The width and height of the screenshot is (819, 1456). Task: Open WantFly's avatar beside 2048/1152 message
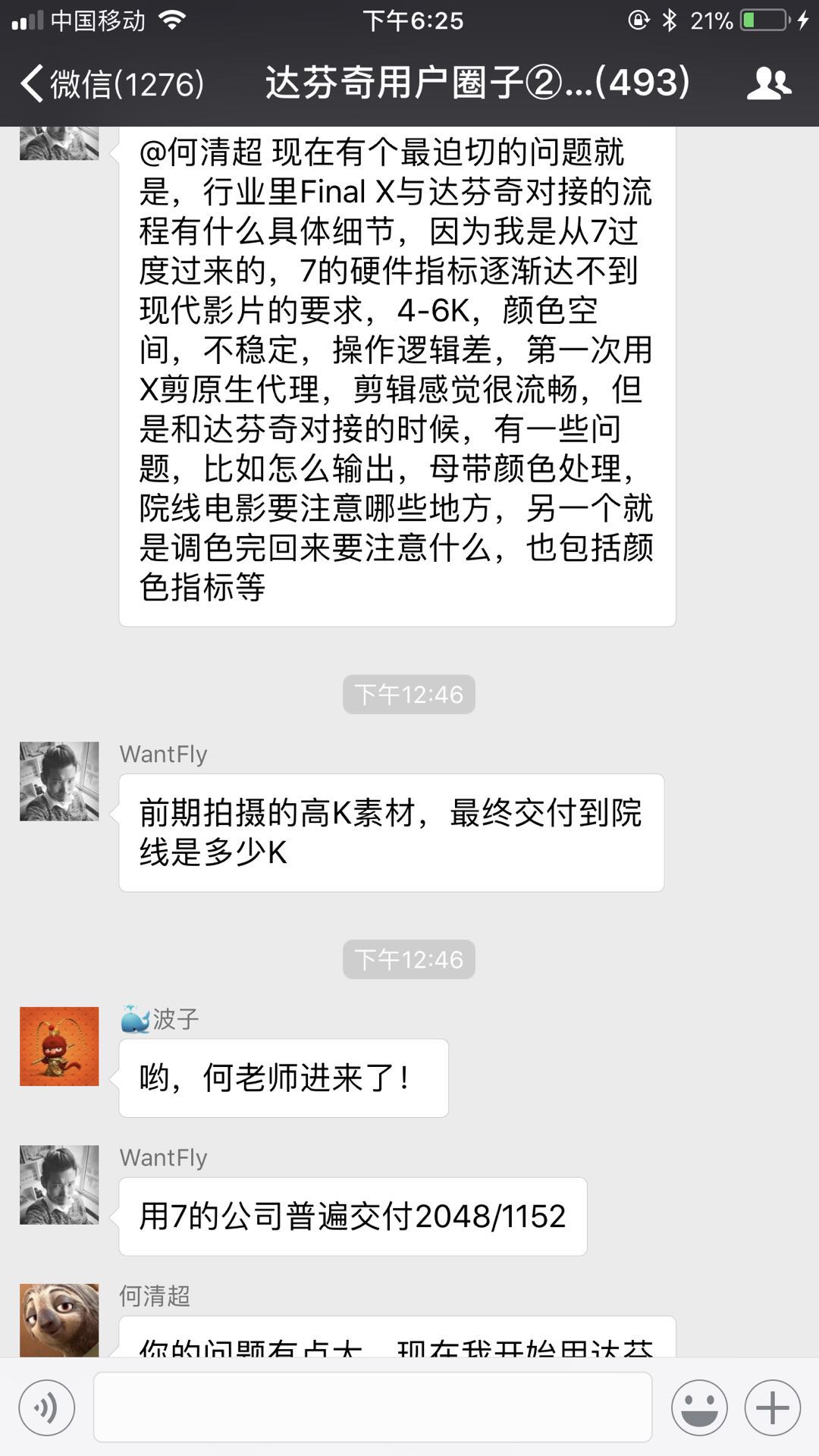59,1185
